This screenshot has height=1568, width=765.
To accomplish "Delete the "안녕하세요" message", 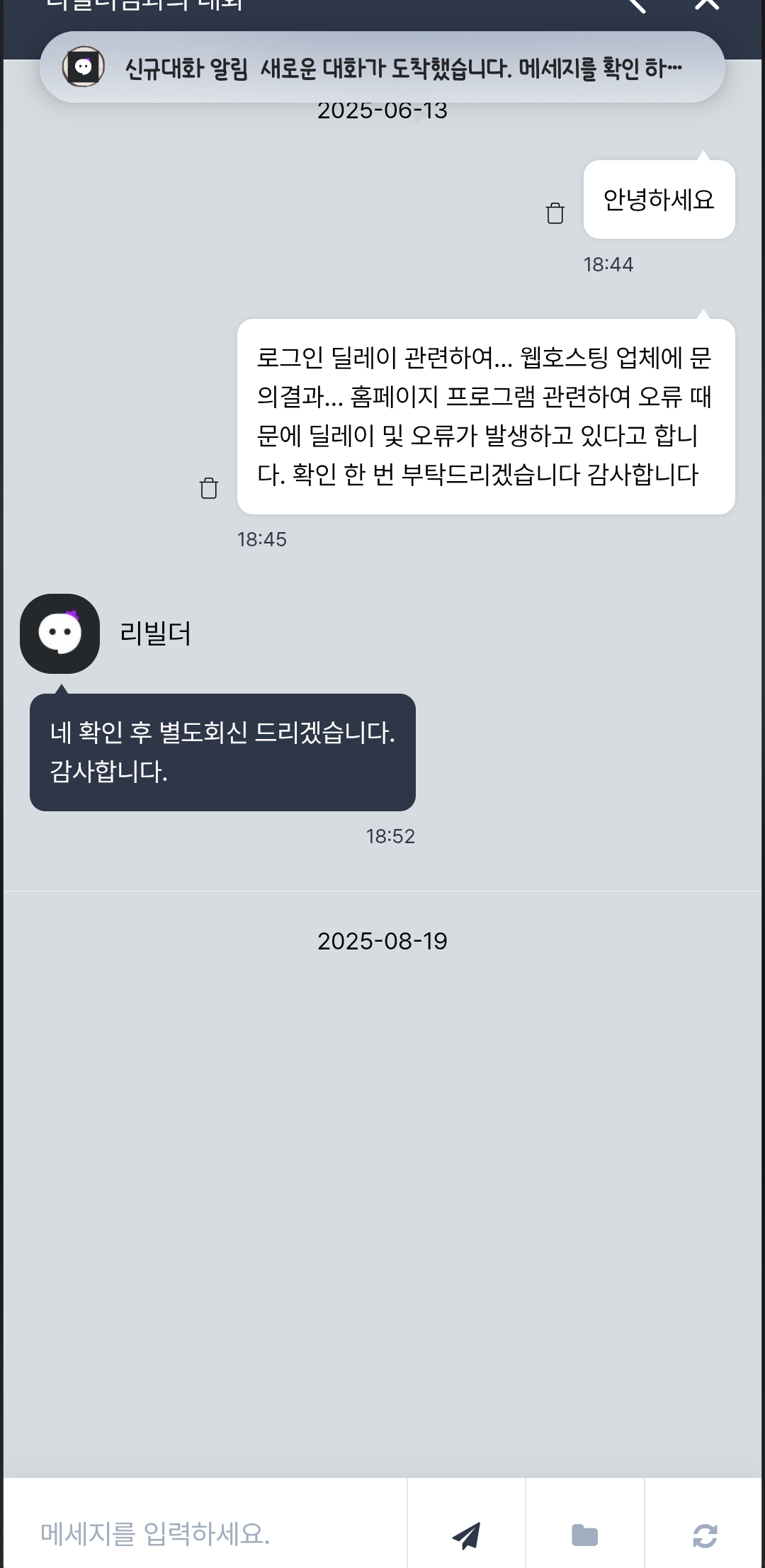I will click(555, 213).
